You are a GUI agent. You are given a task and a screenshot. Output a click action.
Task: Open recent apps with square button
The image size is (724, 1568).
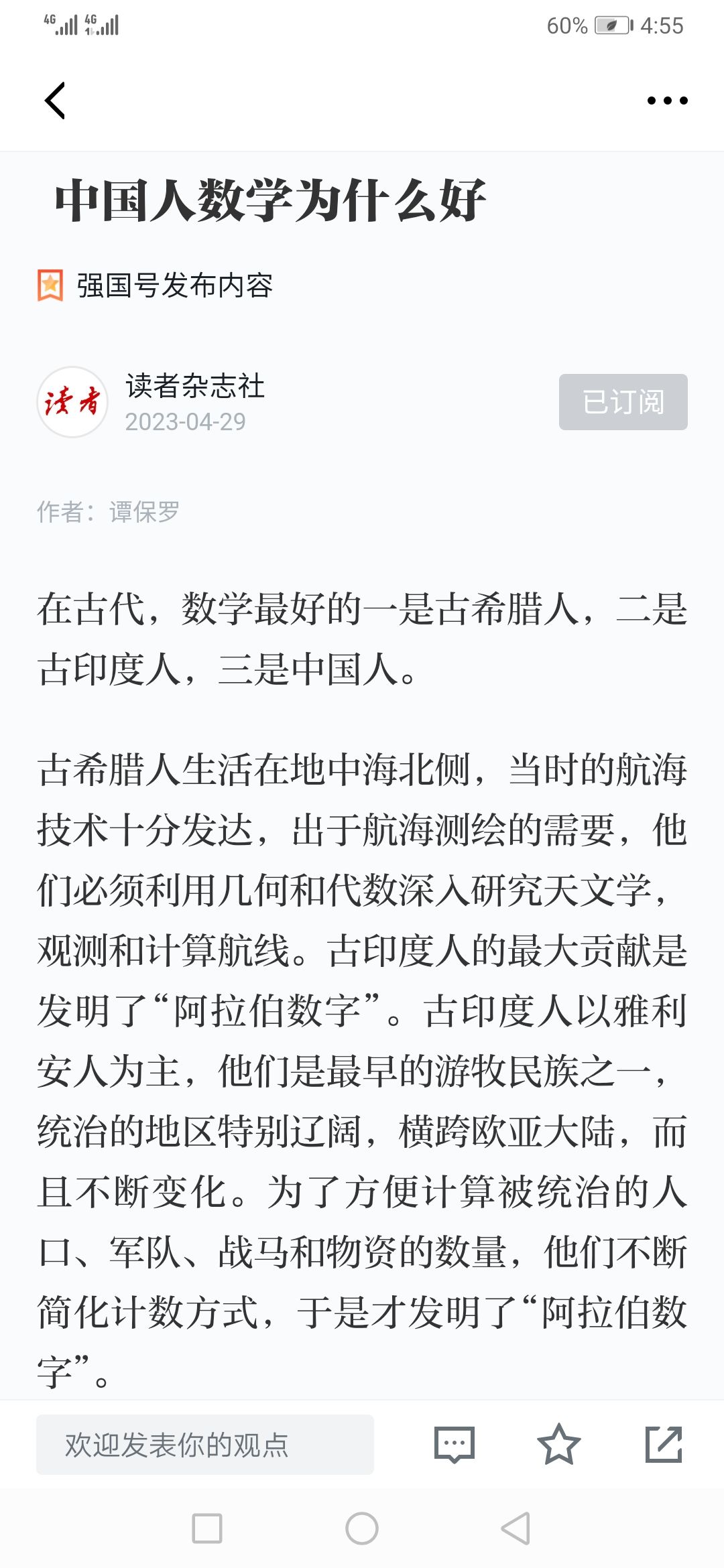(x=207, y=1528)
